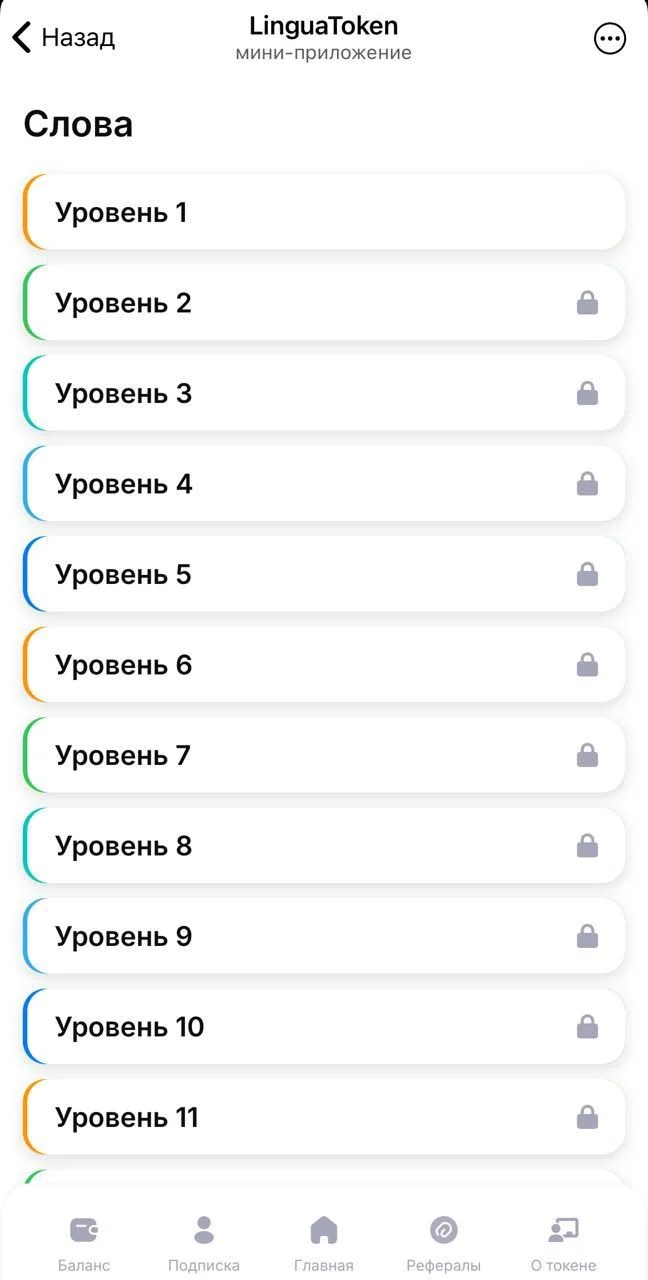Image resolution: width=648 pixels, height=1280 pixels.
Task: Go back with the Назад button
Action: point(63,38)
